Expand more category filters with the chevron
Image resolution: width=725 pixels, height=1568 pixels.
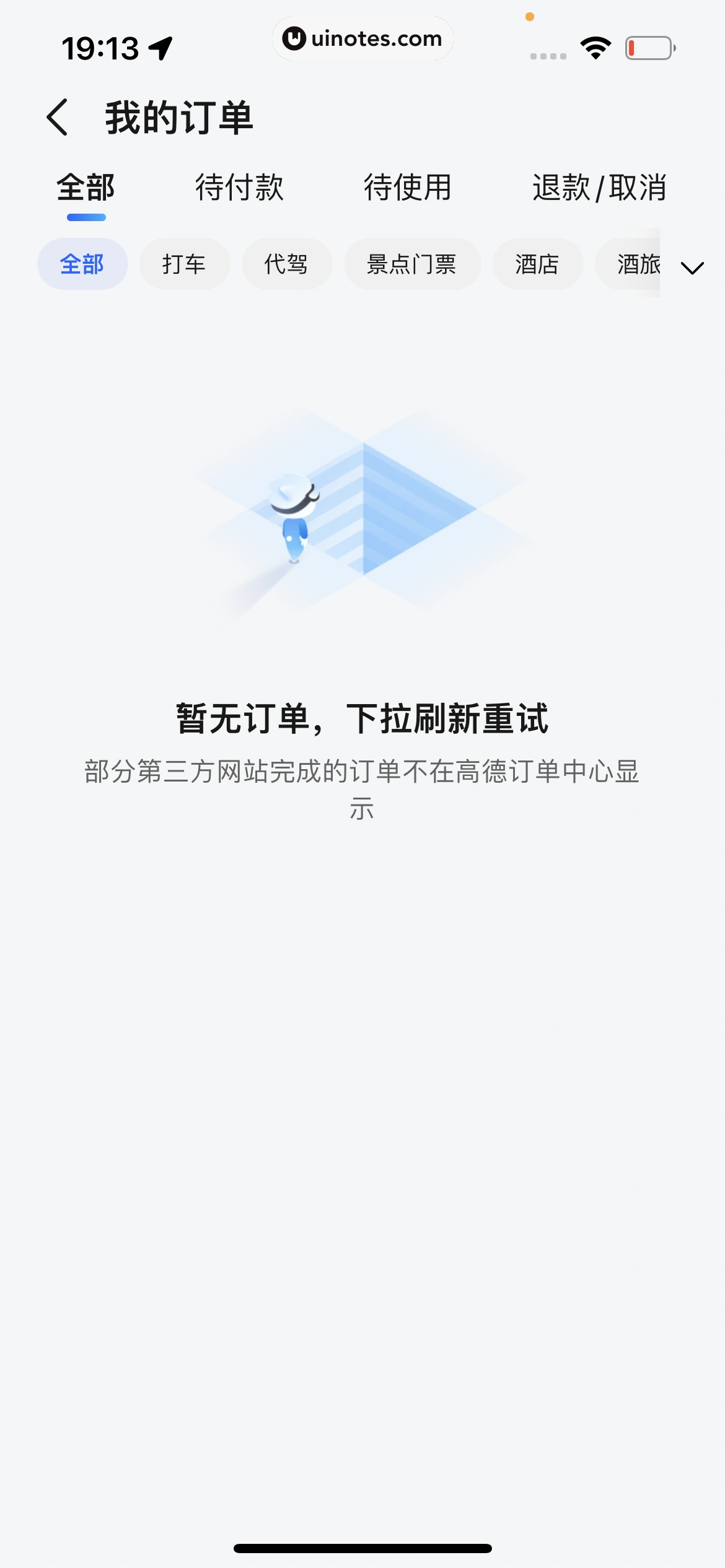point(692,268)
